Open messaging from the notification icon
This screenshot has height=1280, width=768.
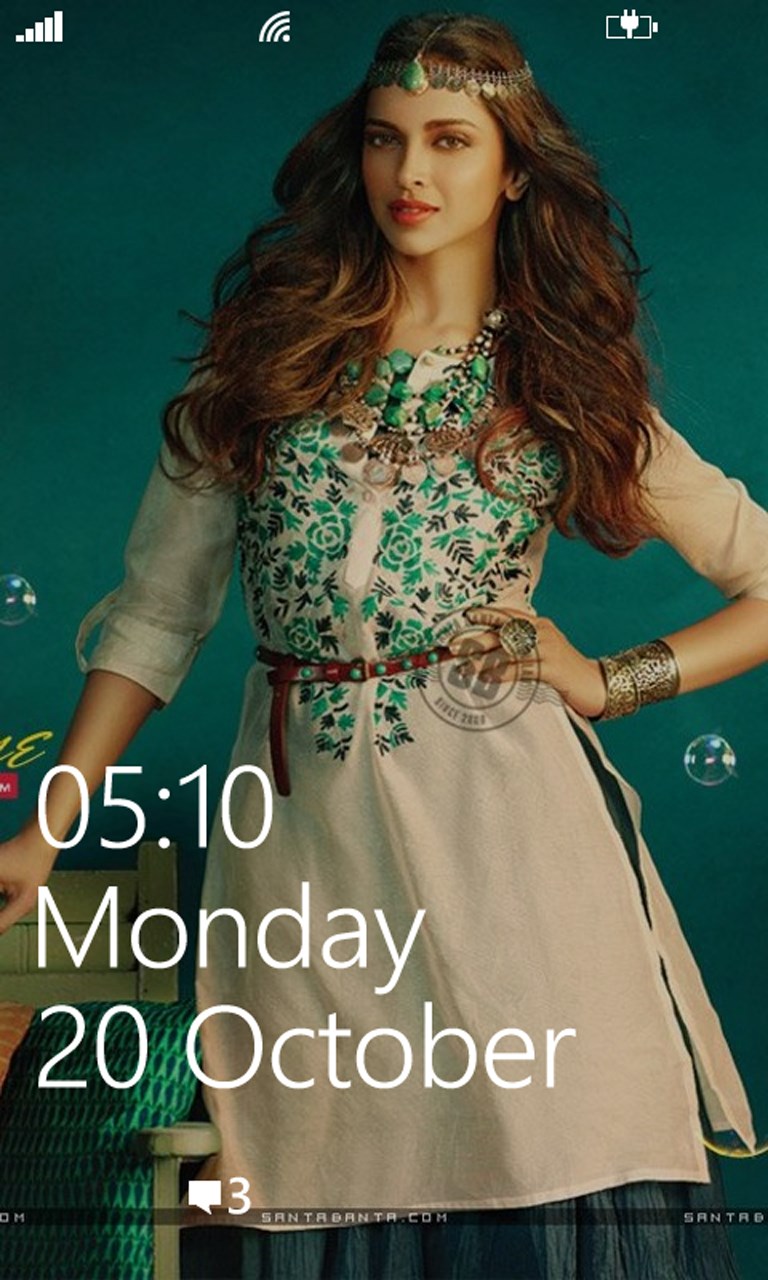pyautogui.click(x=207, y=1196)
